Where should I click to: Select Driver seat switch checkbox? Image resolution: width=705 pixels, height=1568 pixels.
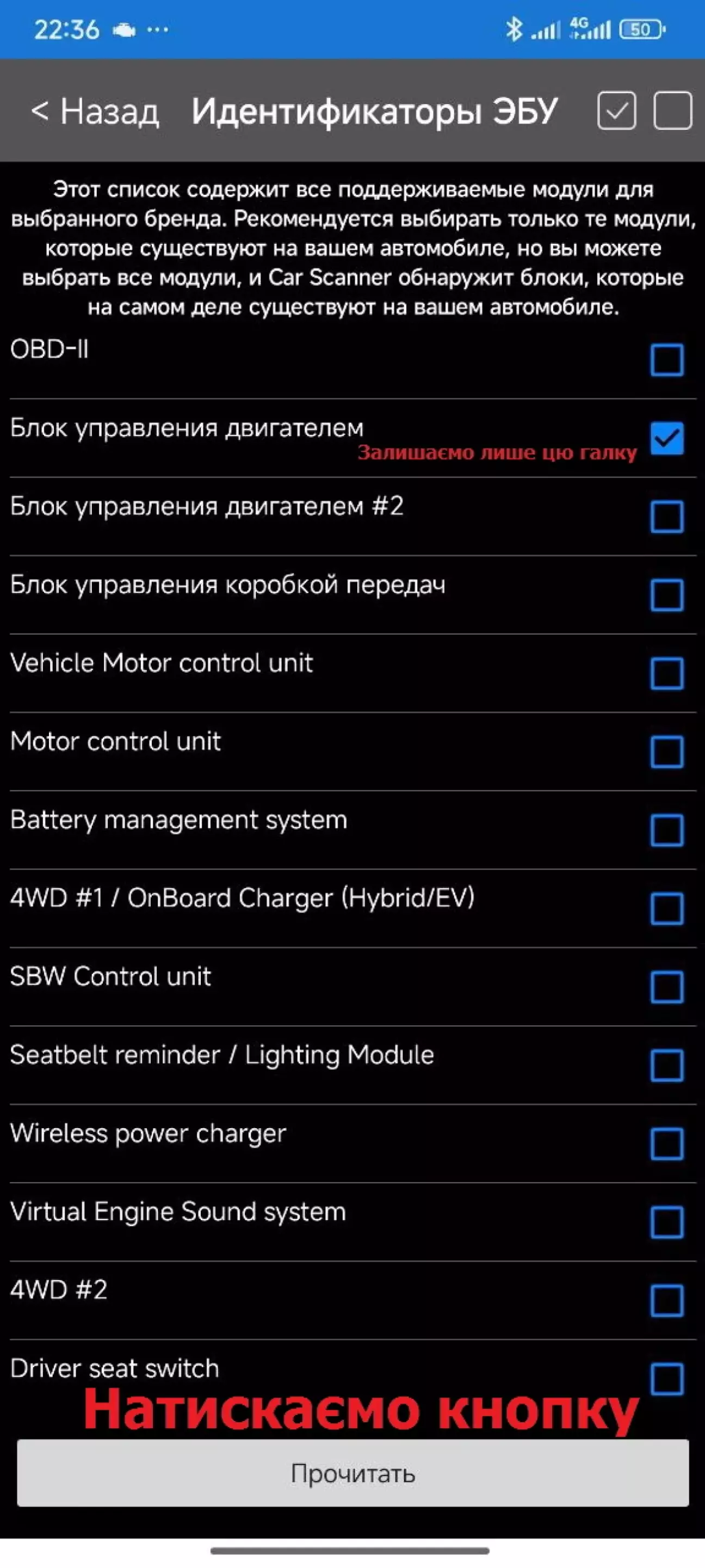[x=667, y=1379]
